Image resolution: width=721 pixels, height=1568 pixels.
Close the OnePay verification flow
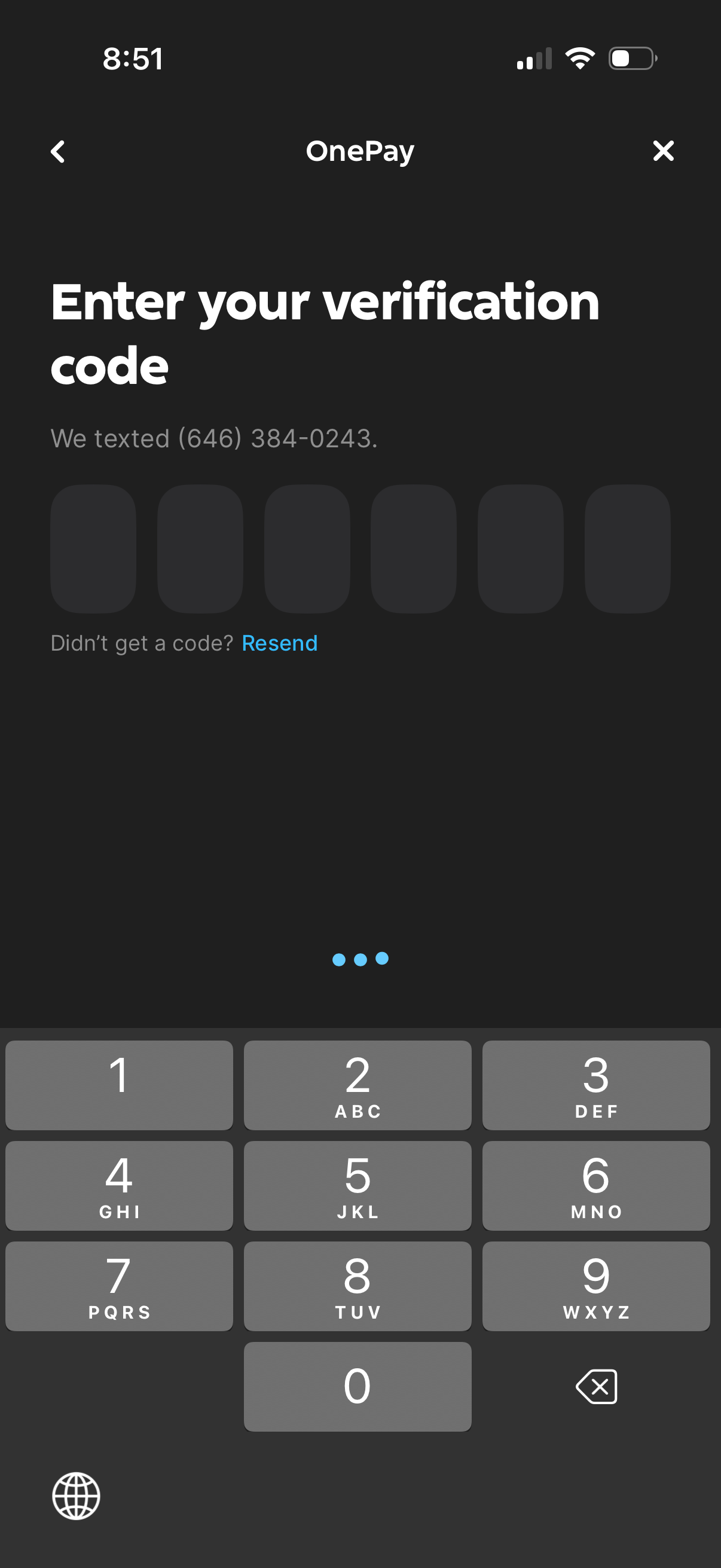663,151
